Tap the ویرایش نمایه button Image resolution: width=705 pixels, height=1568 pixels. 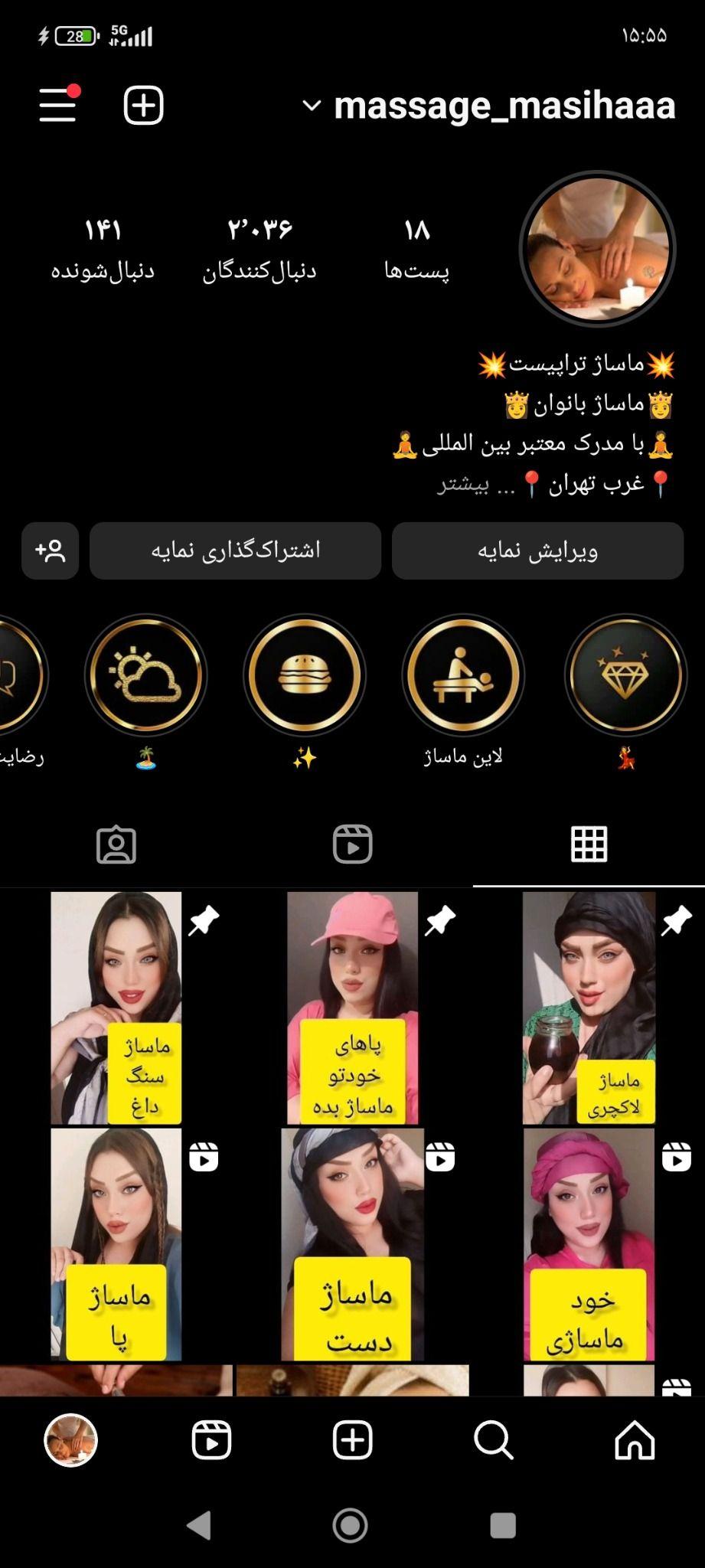coord(537,550)
